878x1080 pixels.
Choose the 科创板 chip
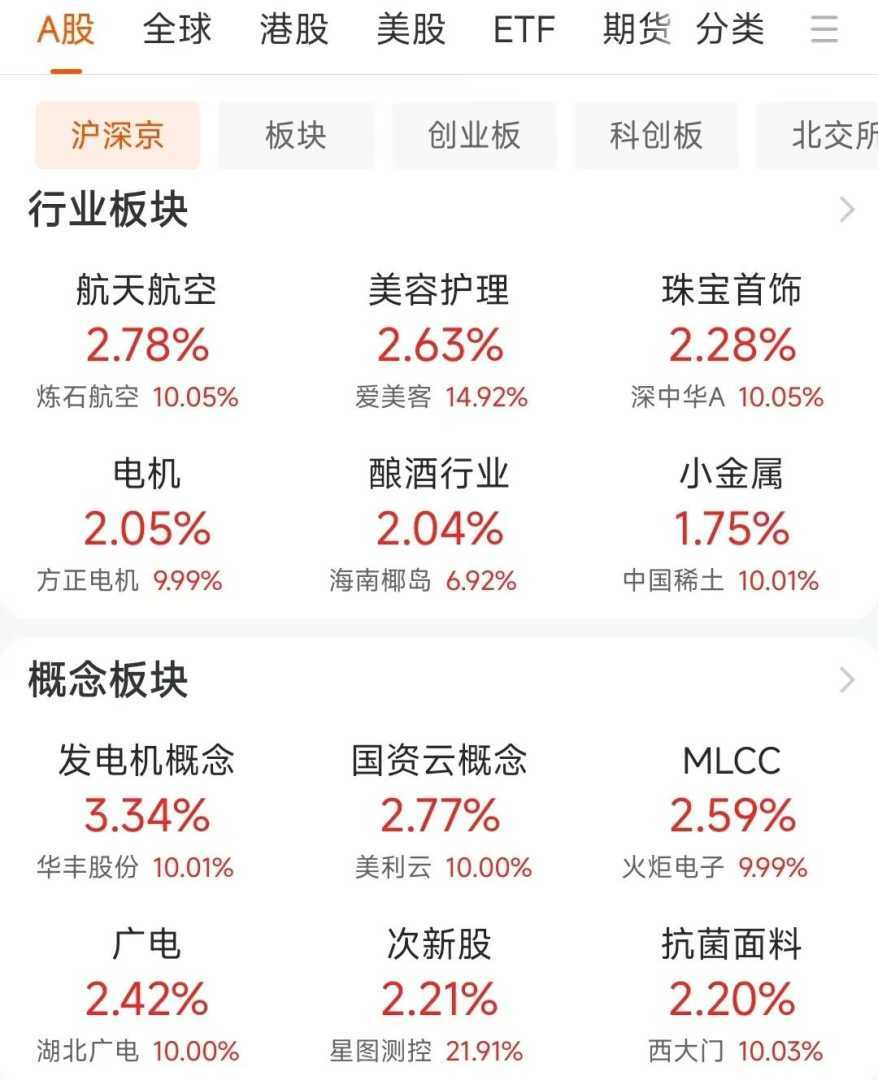coord(656,135)
